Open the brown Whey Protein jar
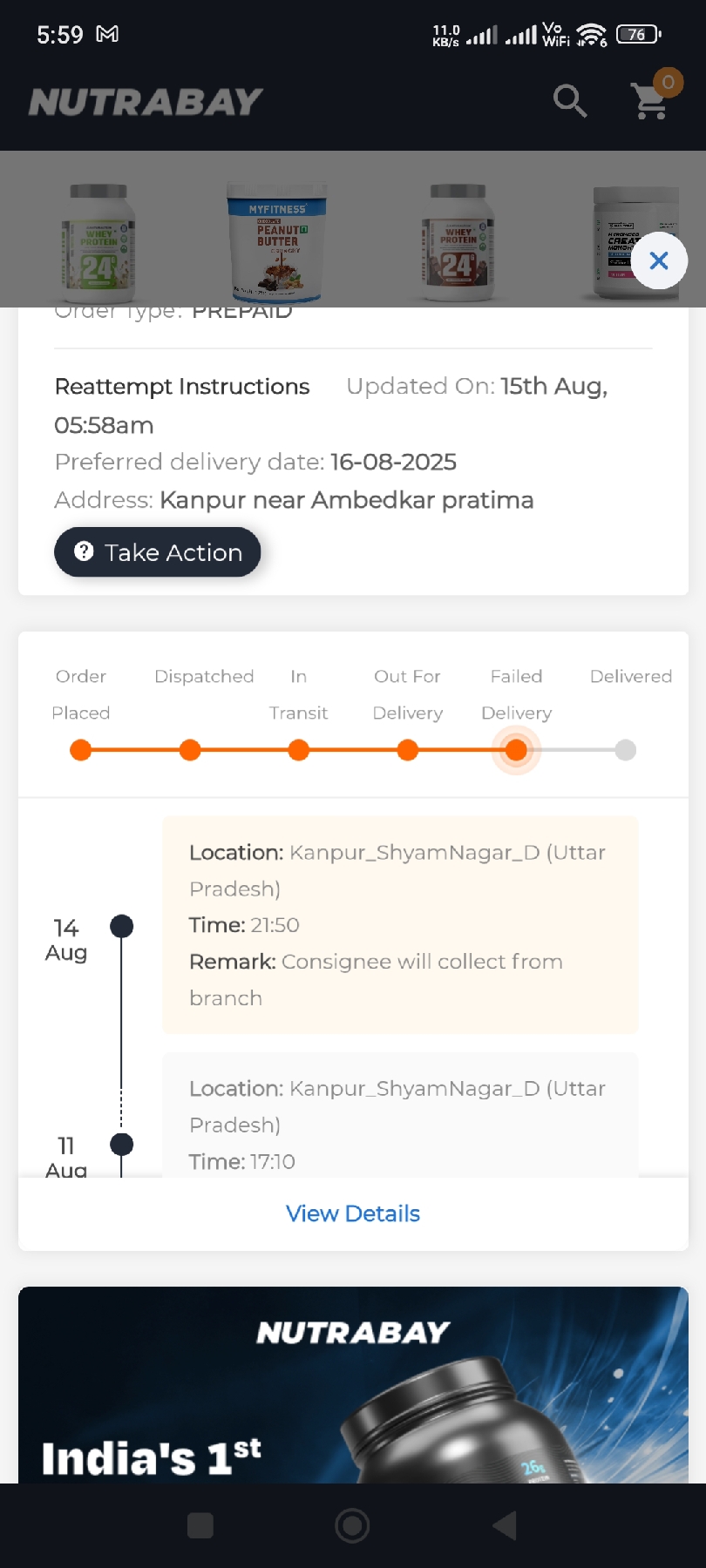 click(458, 242)
